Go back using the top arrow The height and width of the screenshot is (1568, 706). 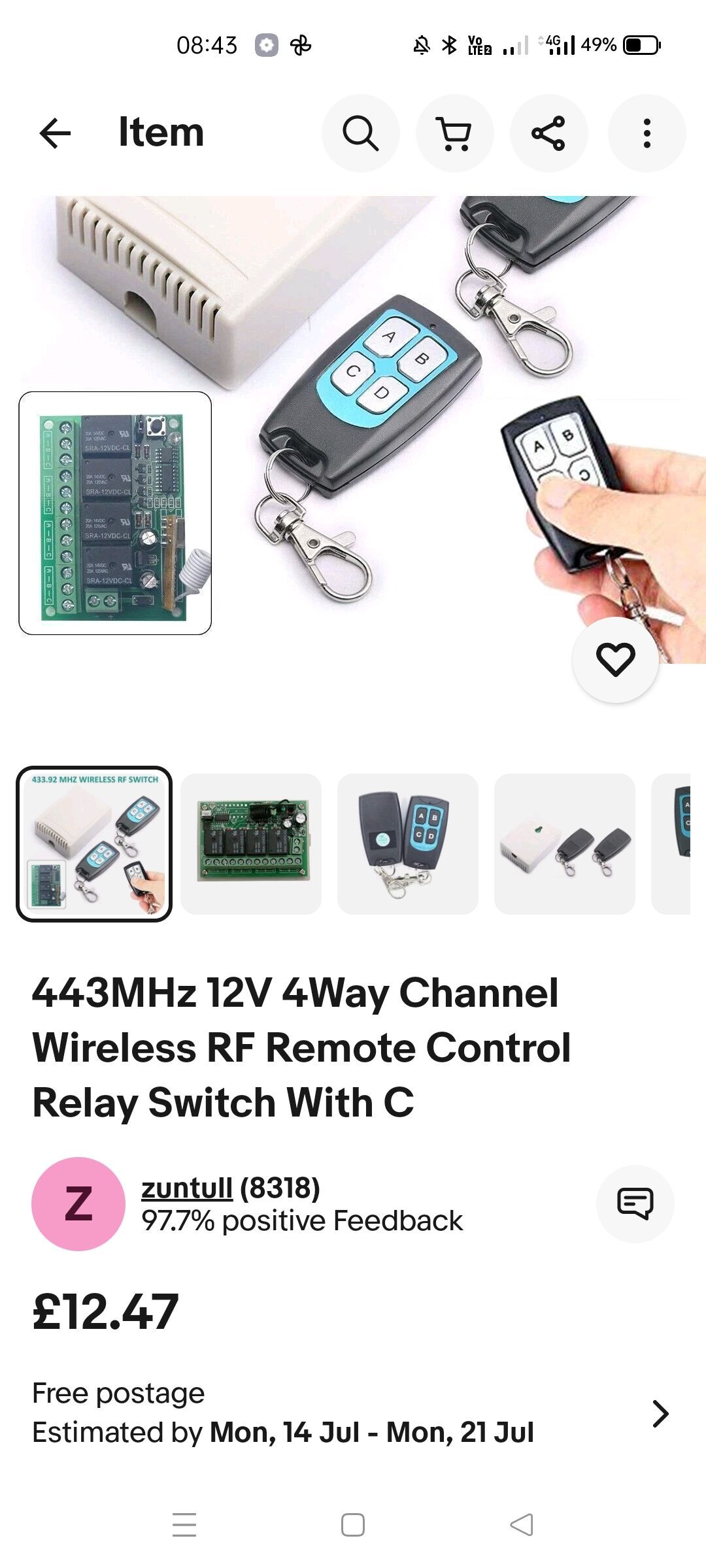coord(55,133)
